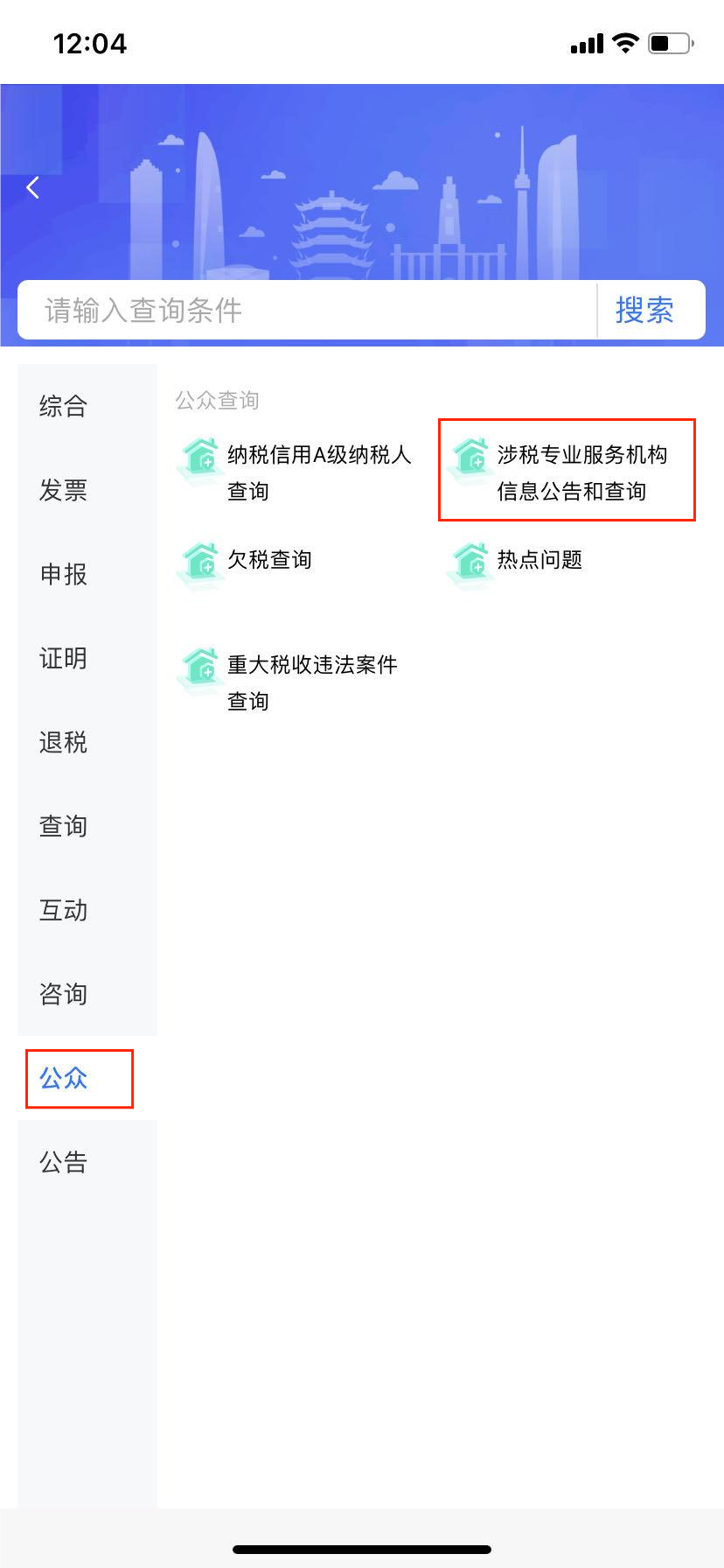Open 重大税收违法案件查询
Screen dimensions: 724x1568
[x=289, y=682]
